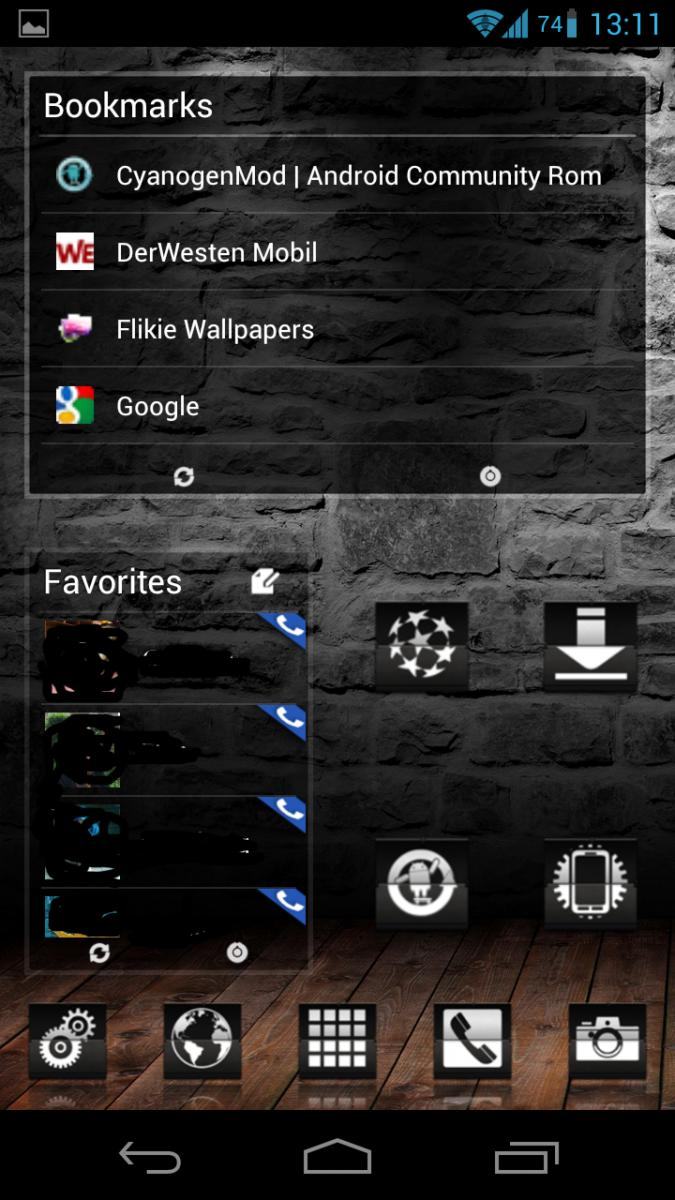Open the recent apps view

click(x=526, y=1158)
